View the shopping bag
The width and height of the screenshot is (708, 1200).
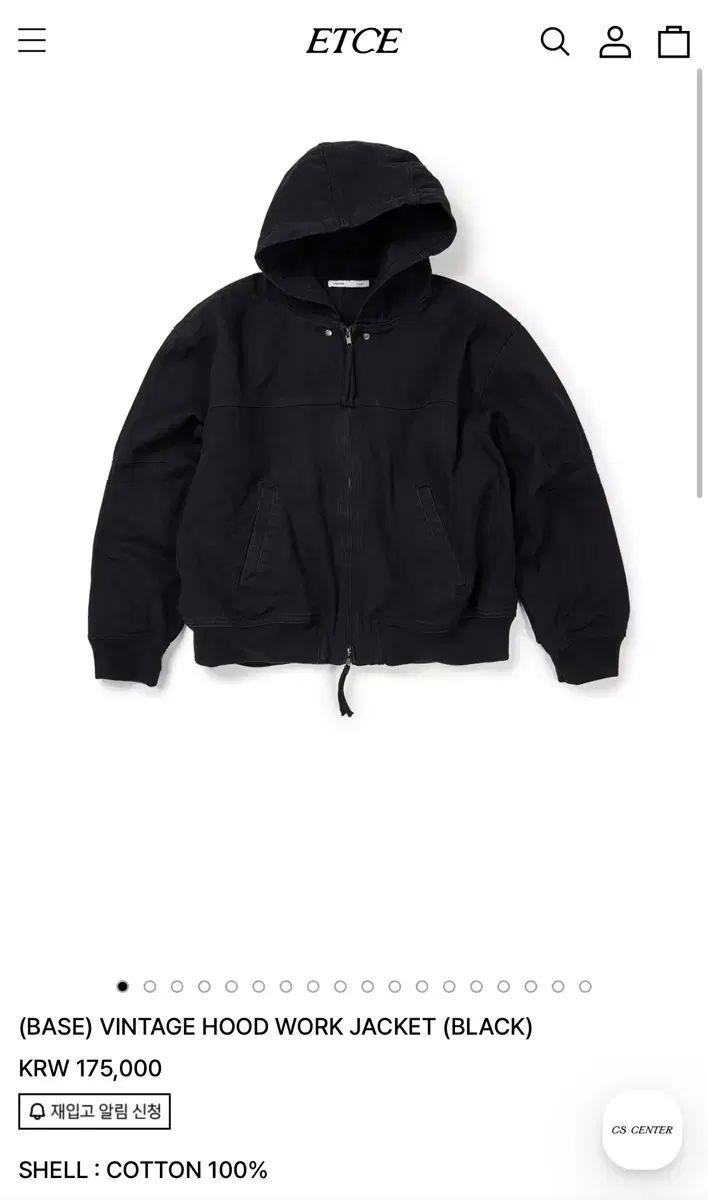coord(673,42)
